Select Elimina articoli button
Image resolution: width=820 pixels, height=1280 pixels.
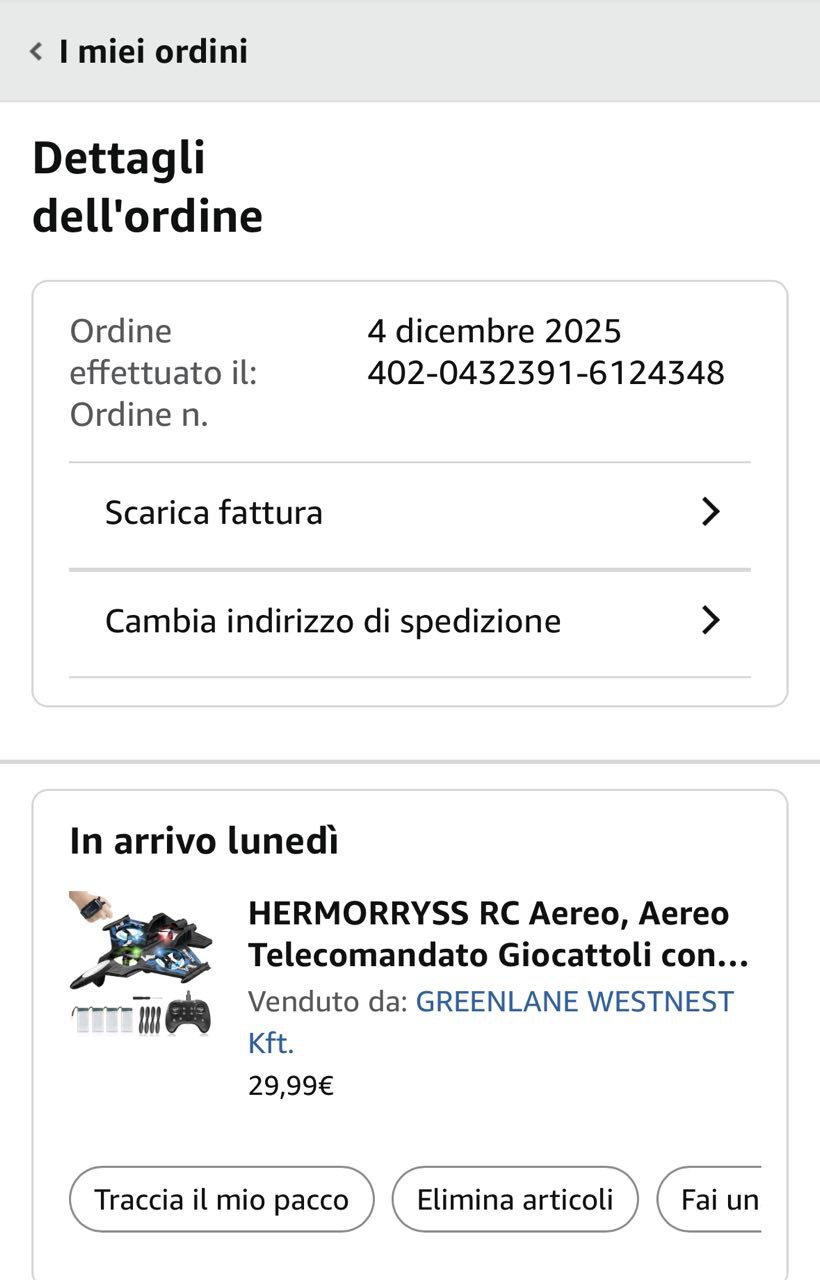(514, 1199)
